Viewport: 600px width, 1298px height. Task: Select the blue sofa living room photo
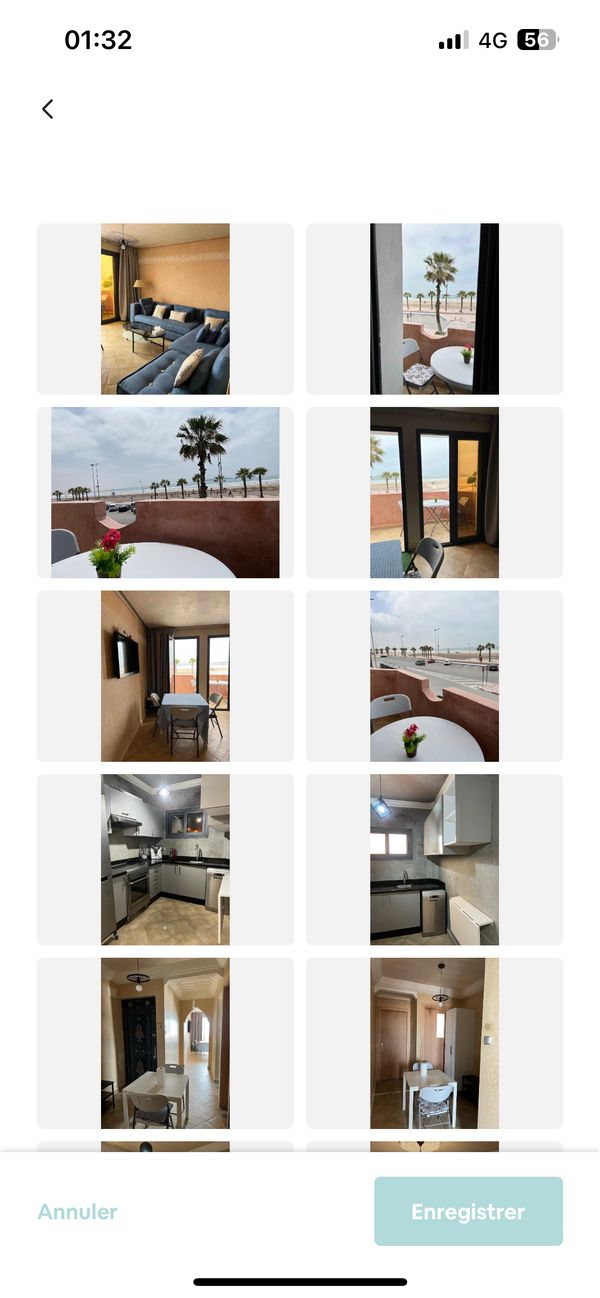(x=165, y=309)
